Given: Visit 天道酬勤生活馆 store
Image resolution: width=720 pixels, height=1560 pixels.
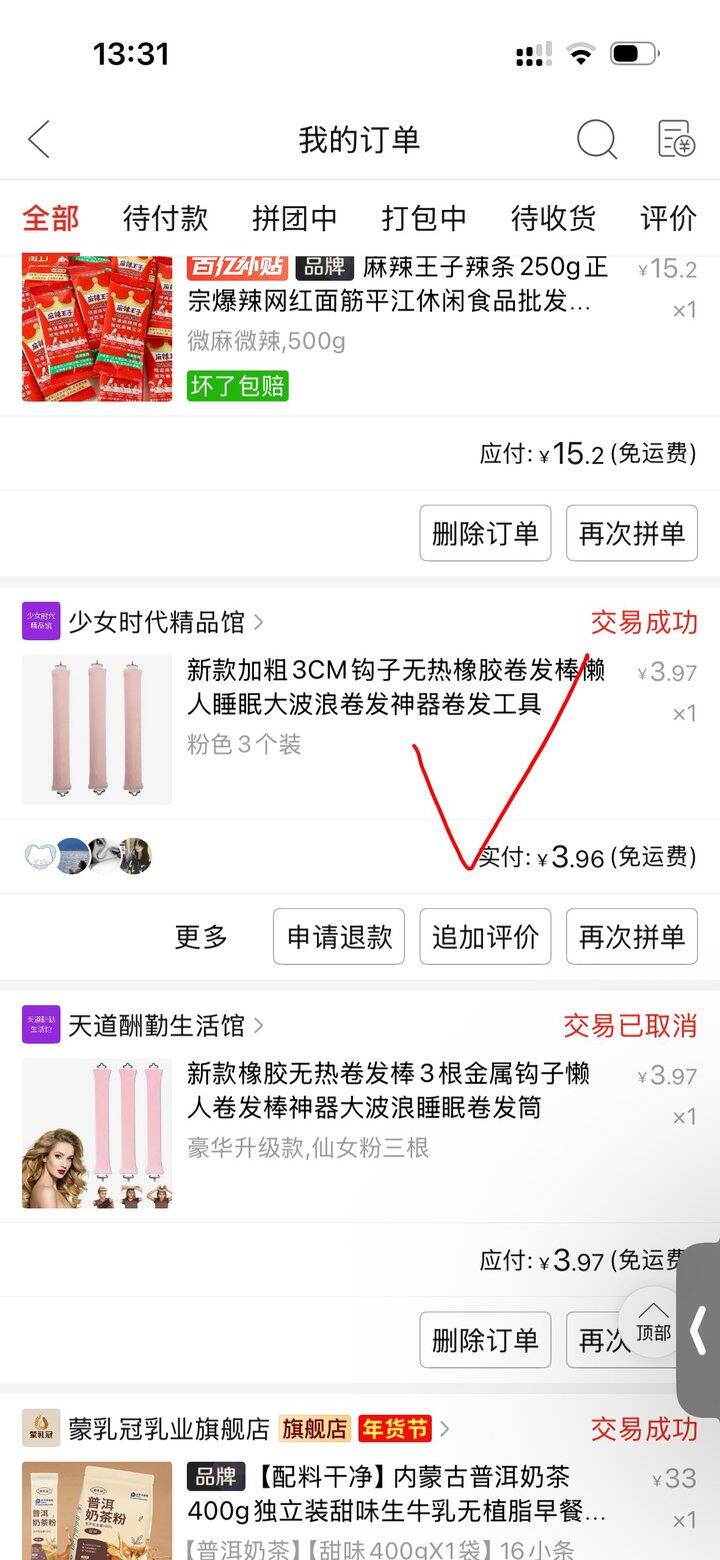Looking at the screenshot, I should (x=155, y=1025).
